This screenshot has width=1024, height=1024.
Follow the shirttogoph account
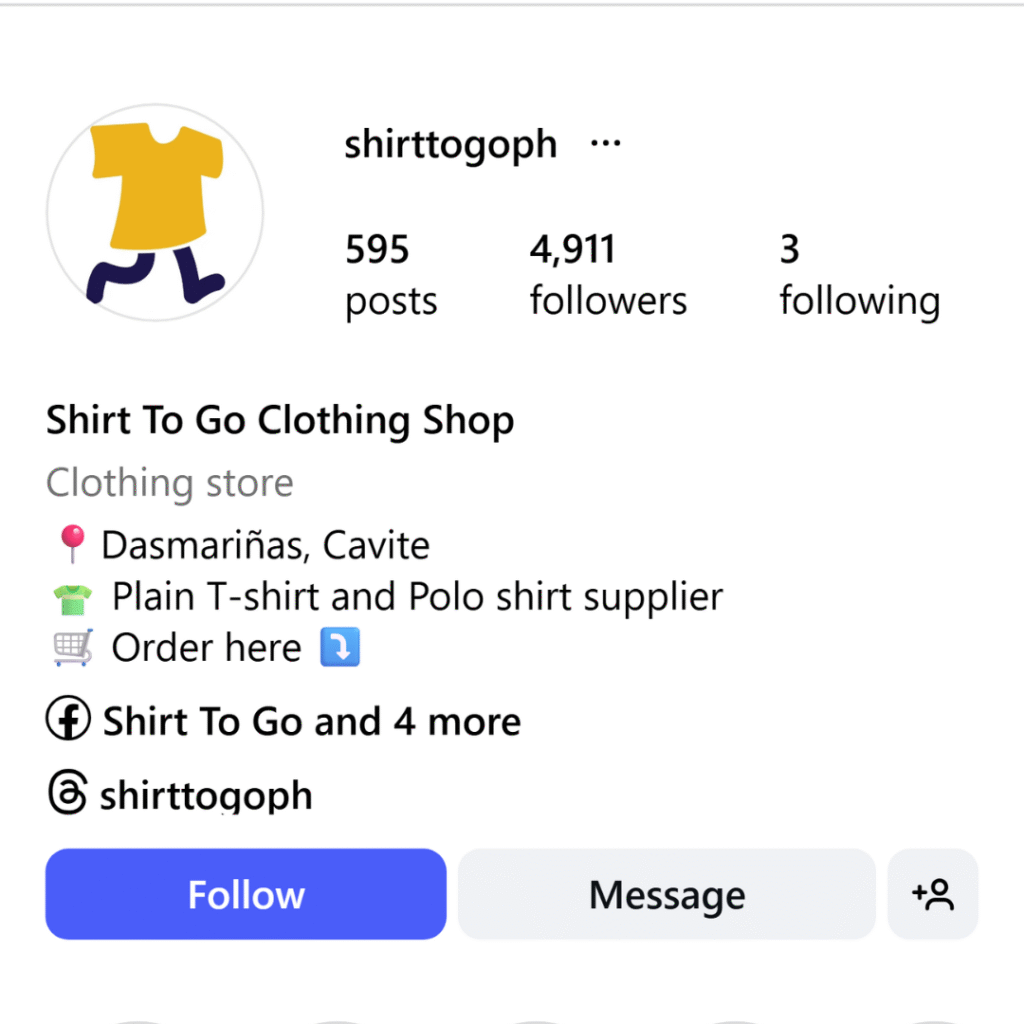click(x=246, y=894)
